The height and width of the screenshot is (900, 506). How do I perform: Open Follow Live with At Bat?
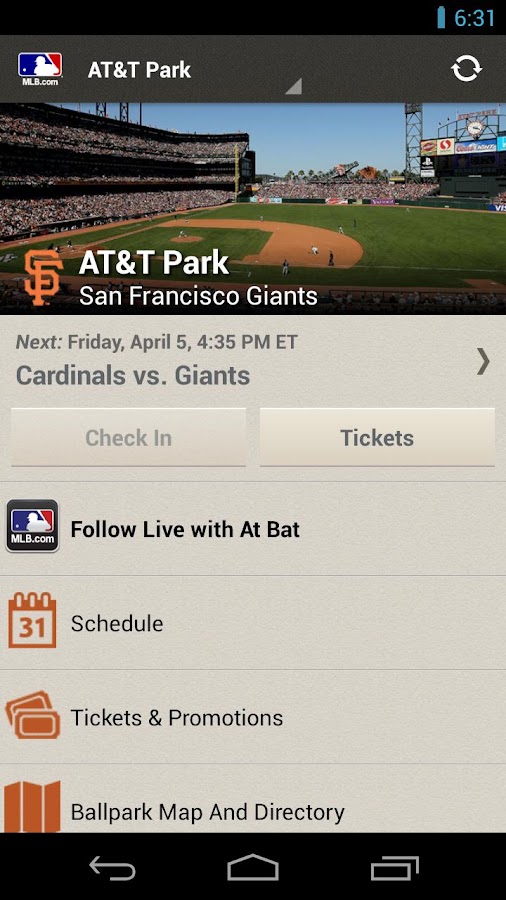click(253, 529)
